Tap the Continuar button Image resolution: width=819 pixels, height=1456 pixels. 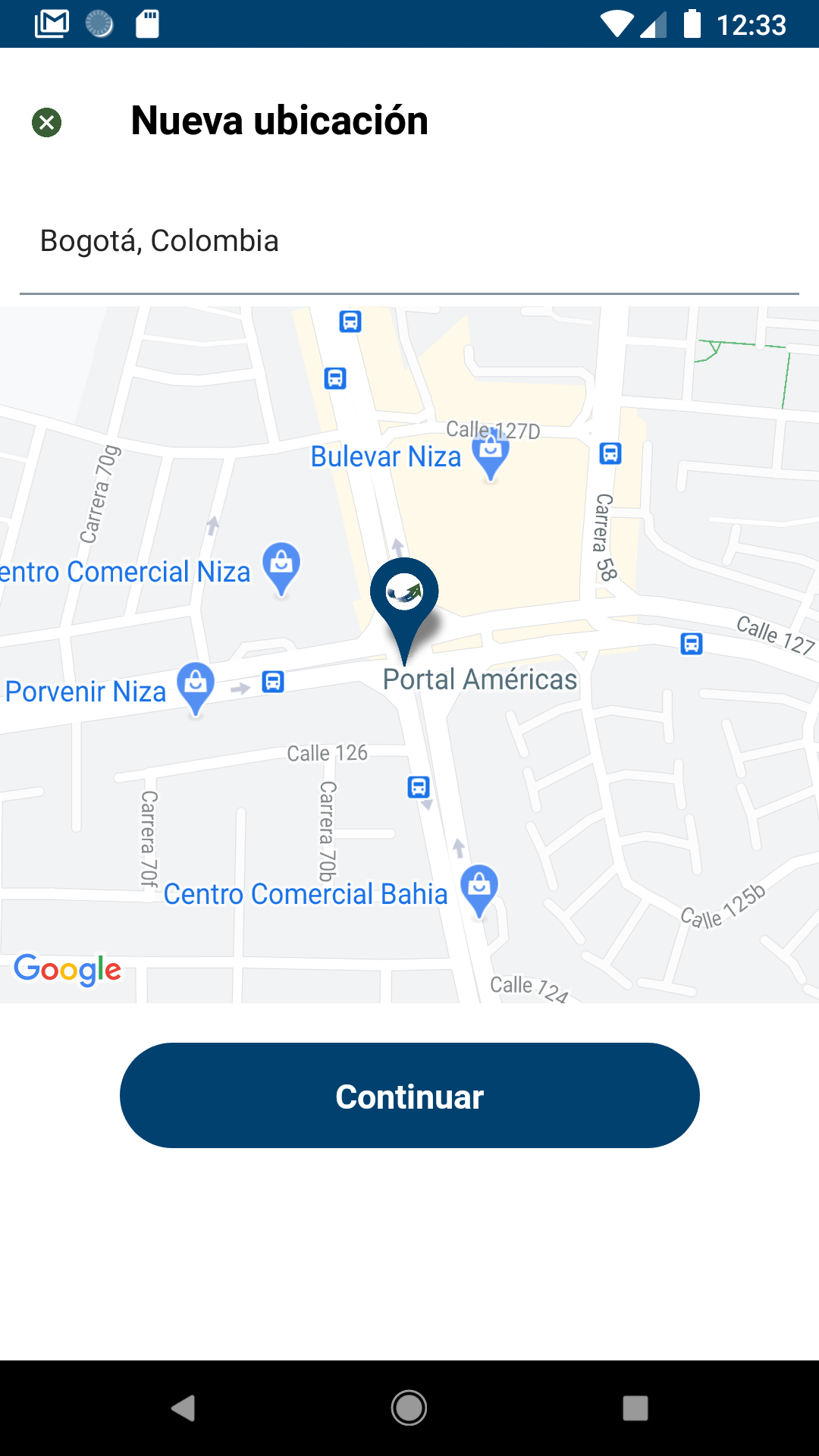409,1096
